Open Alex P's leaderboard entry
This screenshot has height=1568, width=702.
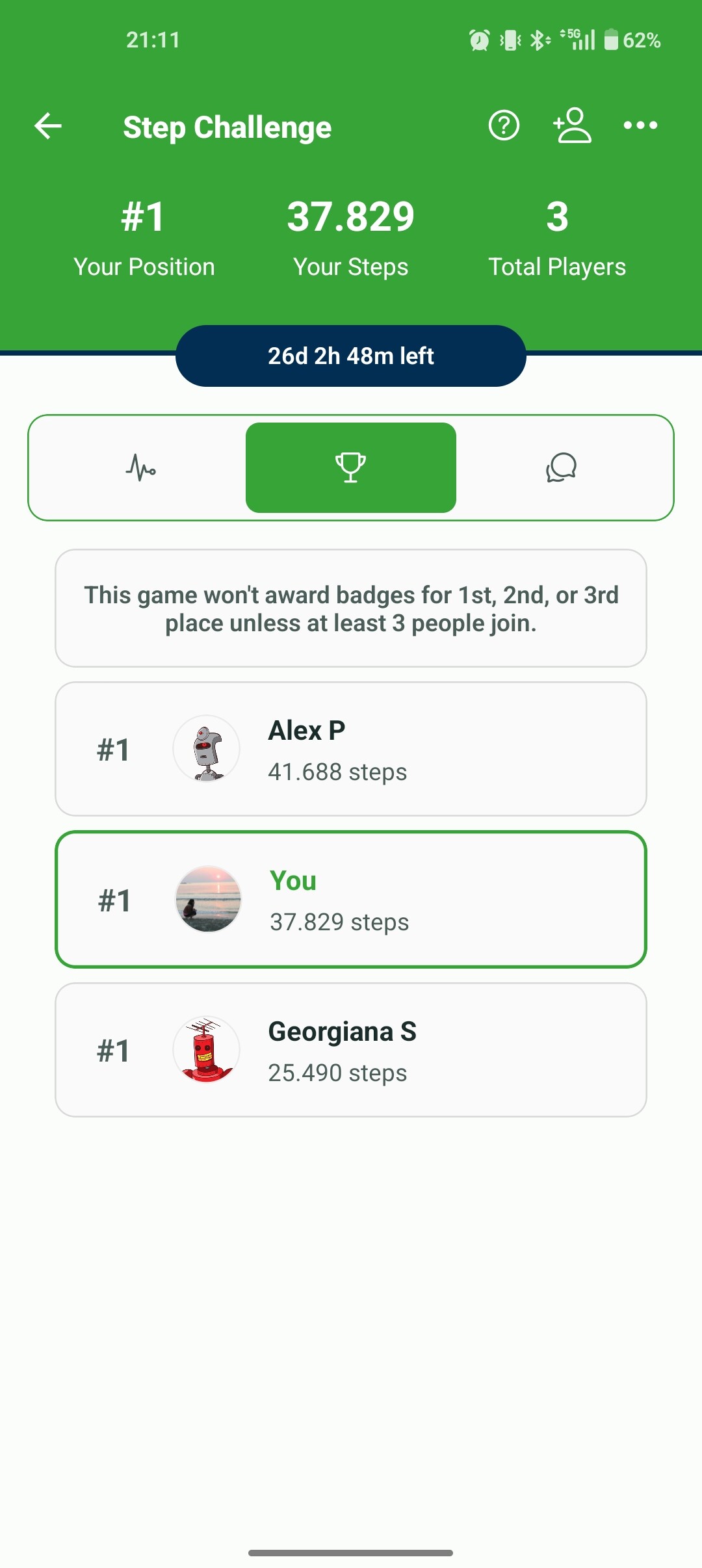pos(351,749)
